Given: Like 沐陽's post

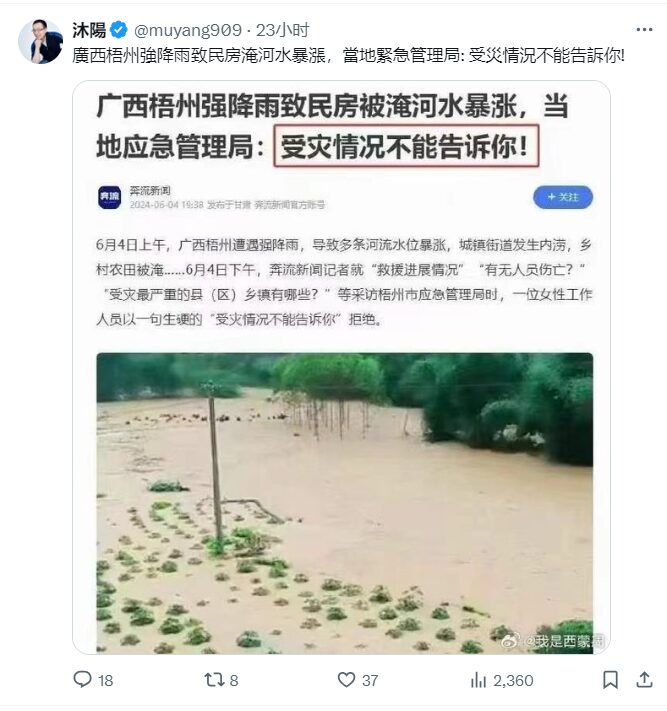Looking at the screenshot, I should 347,680.
